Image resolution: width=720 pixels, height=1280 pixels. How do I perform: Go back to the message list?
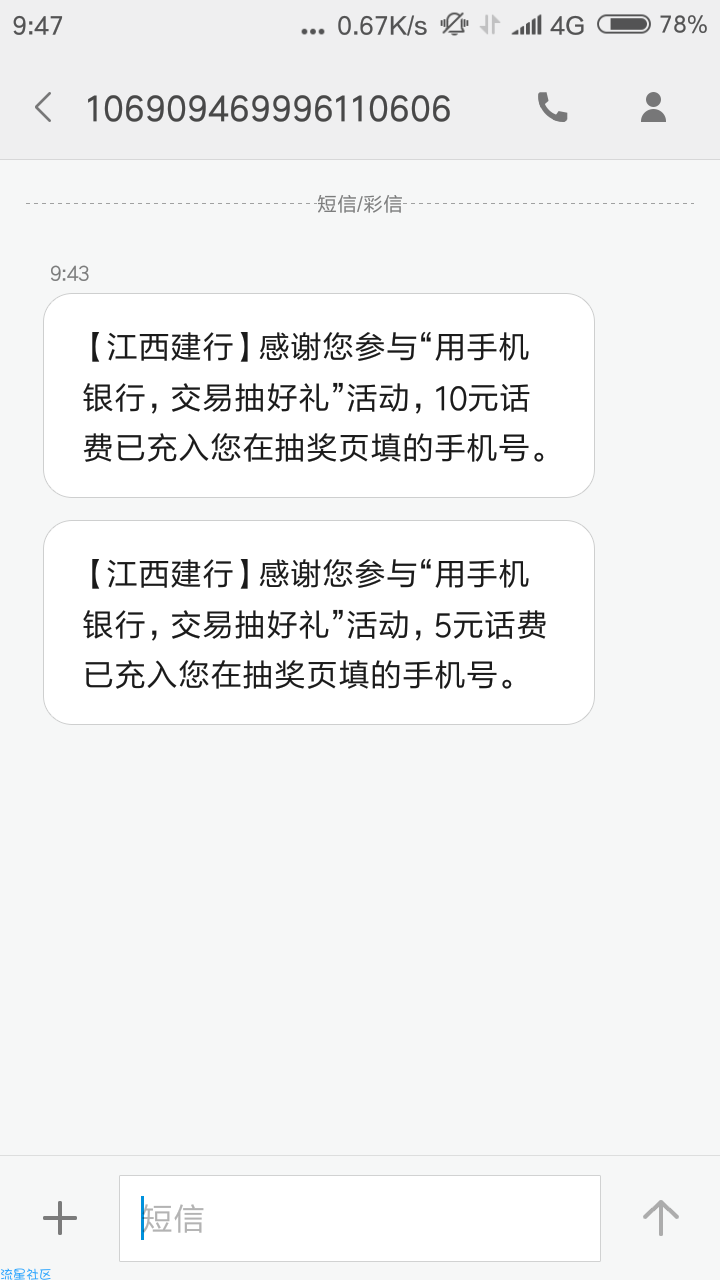(43, 107)
